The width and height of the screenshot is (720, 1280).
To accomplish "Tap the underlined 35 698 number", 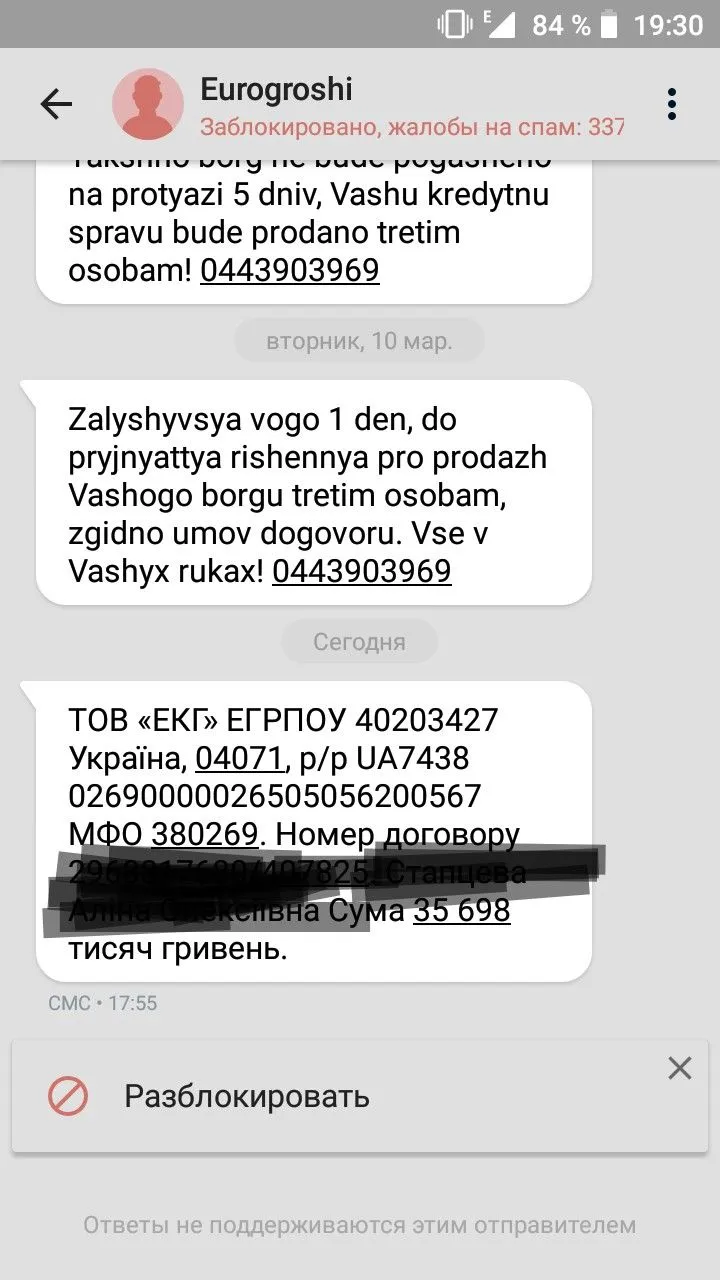I will pyautogui.click(x=461, y=910).
